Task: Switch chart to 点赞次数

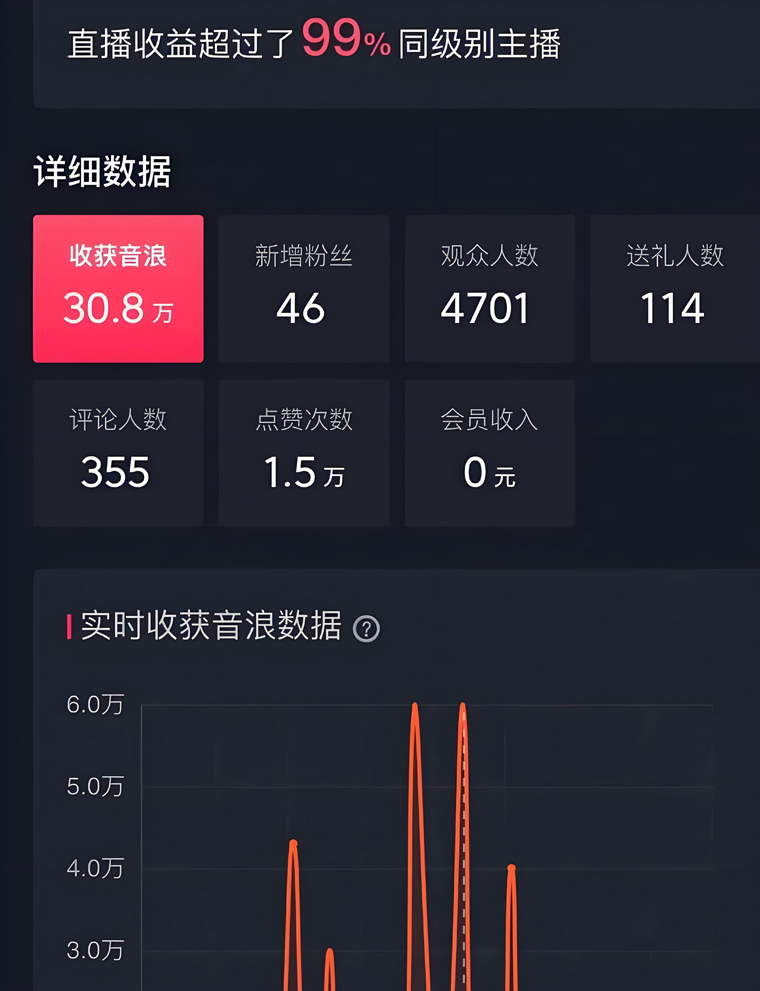Action: tap(303, 452)
